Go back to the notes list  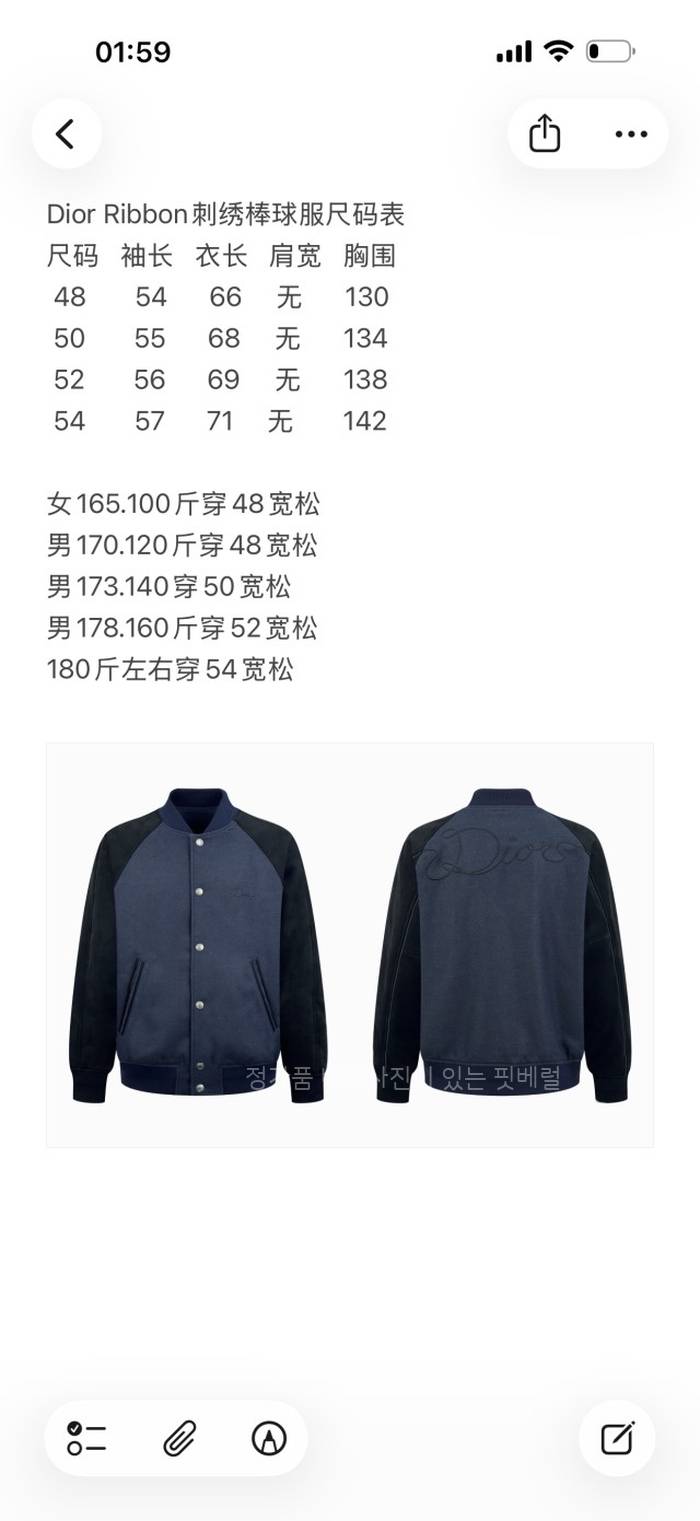click(66, 134)
